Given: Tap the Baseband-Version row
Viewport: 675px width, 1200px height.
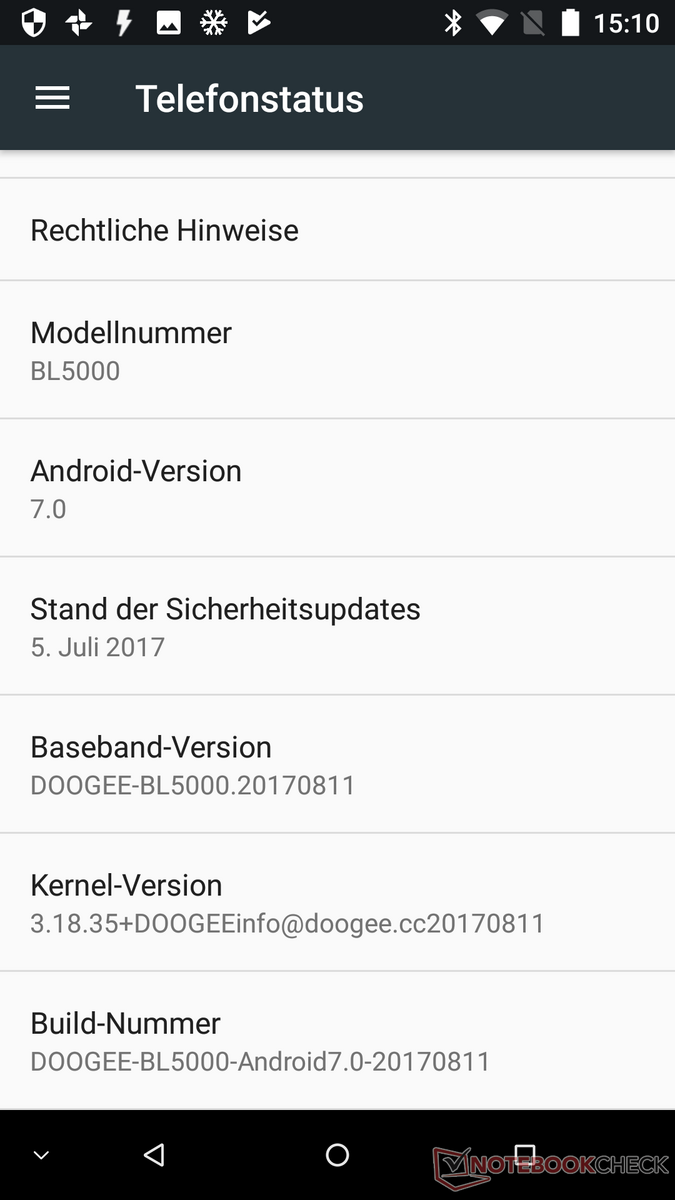Looking at the screenshot, I should coord(337,764).
